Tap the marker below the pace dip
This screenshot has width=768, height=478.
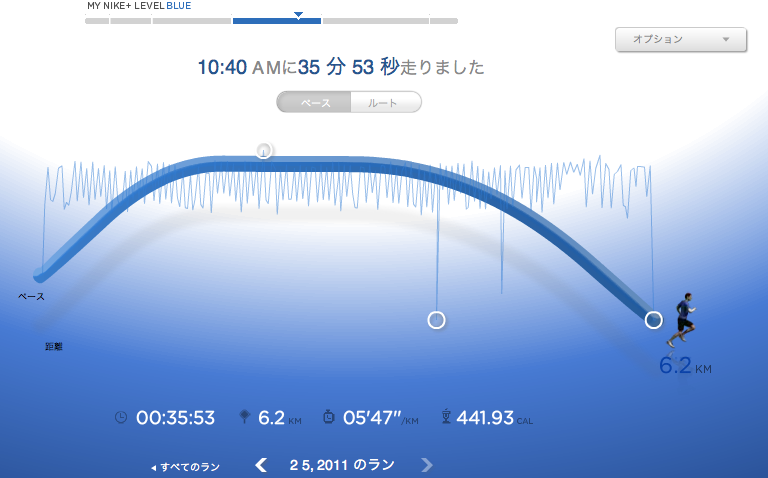click(x=436, y=320)
